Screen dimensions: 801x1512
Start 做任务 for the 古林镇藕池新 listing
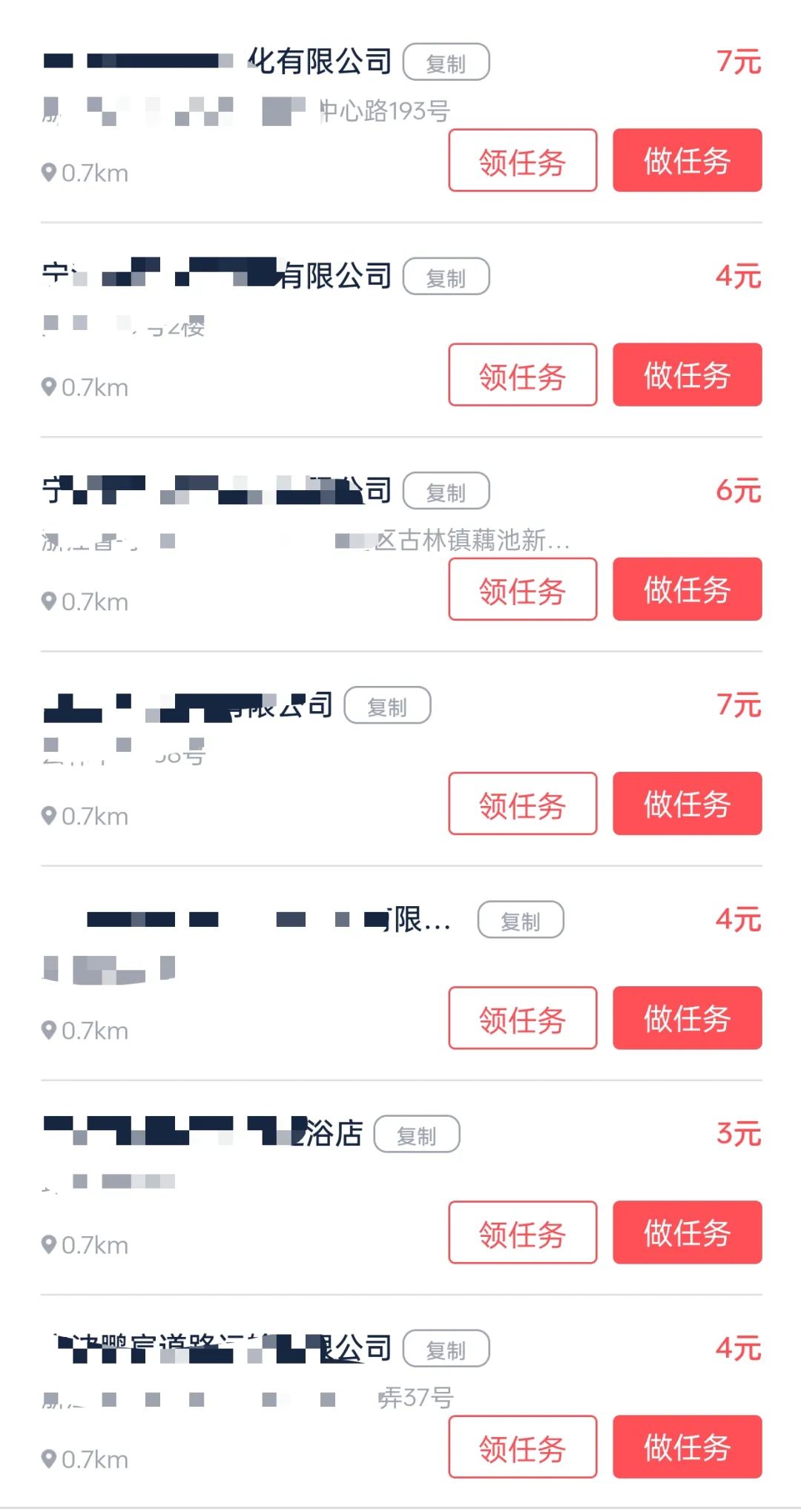pyautogui.click(x=687, y=590)
